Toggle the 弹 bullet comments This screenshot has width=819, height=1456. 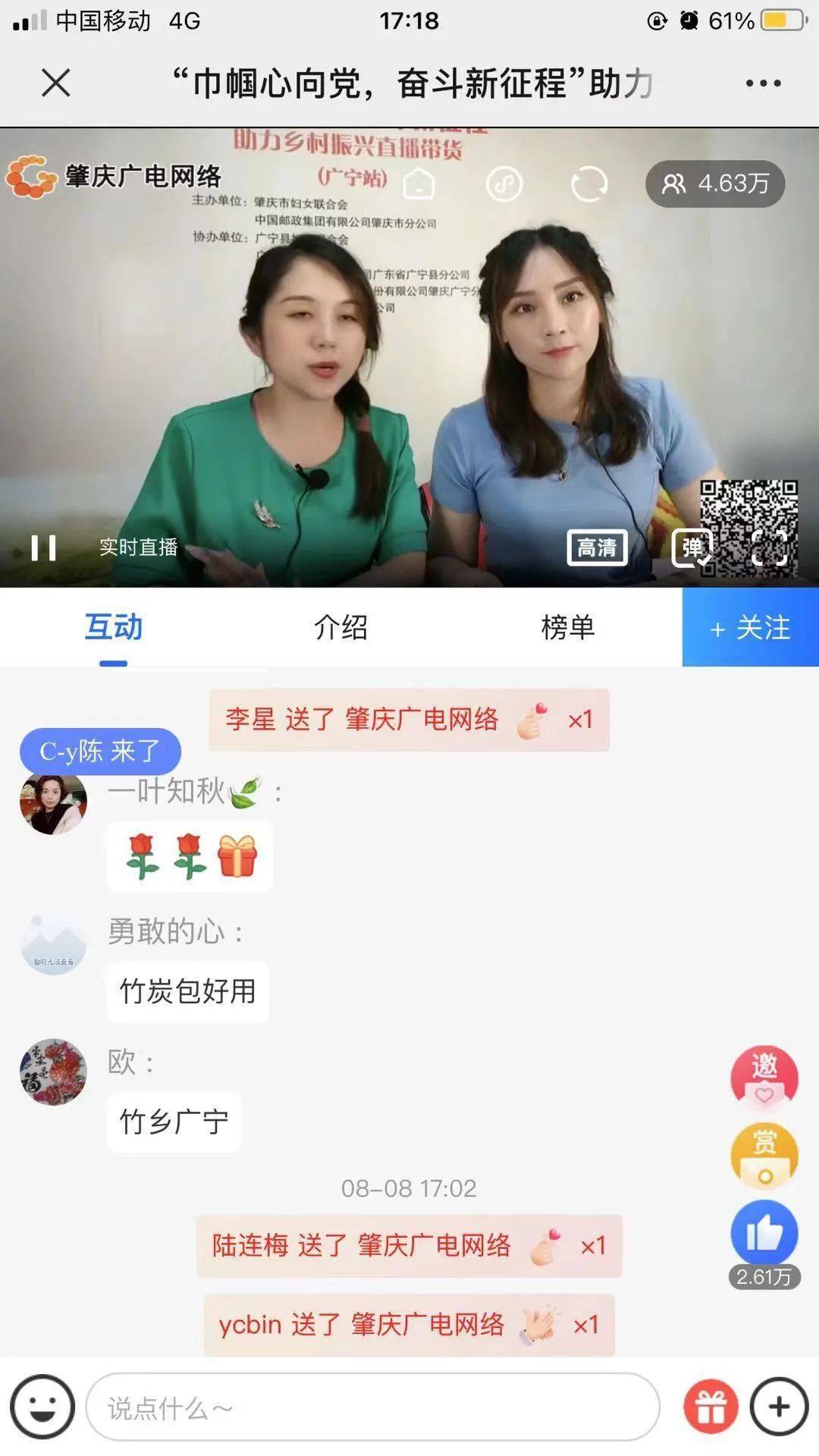tap(692, 548)
